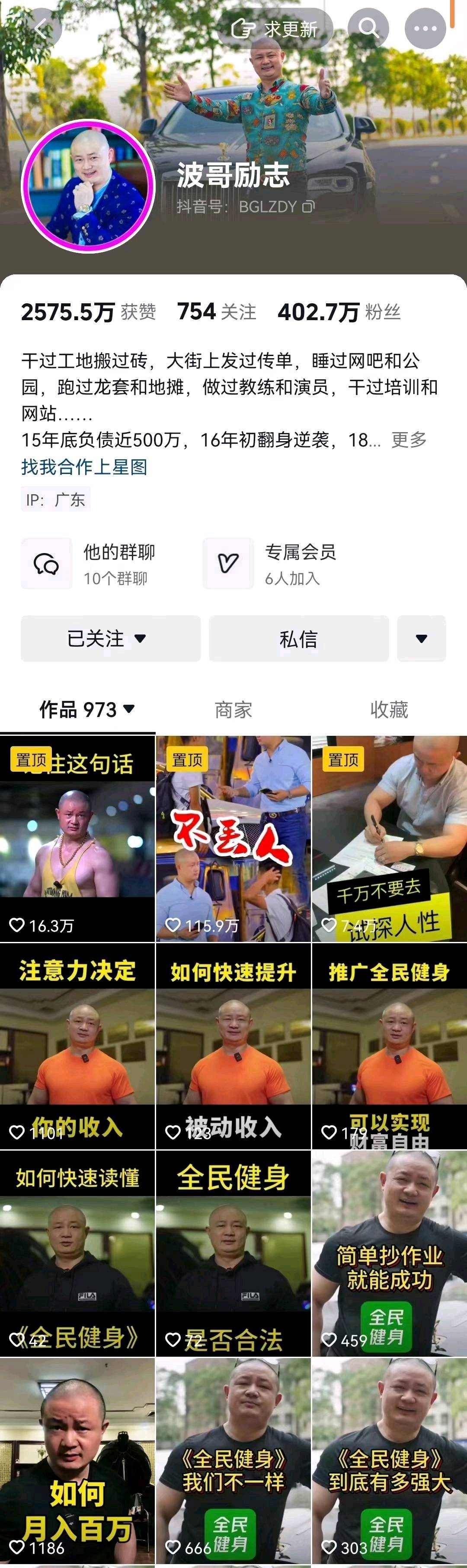This screenshot has width=467, height=1568.
Task: Copy the Douyin ID BGLZDY
Action: click(x=309, y=207)
